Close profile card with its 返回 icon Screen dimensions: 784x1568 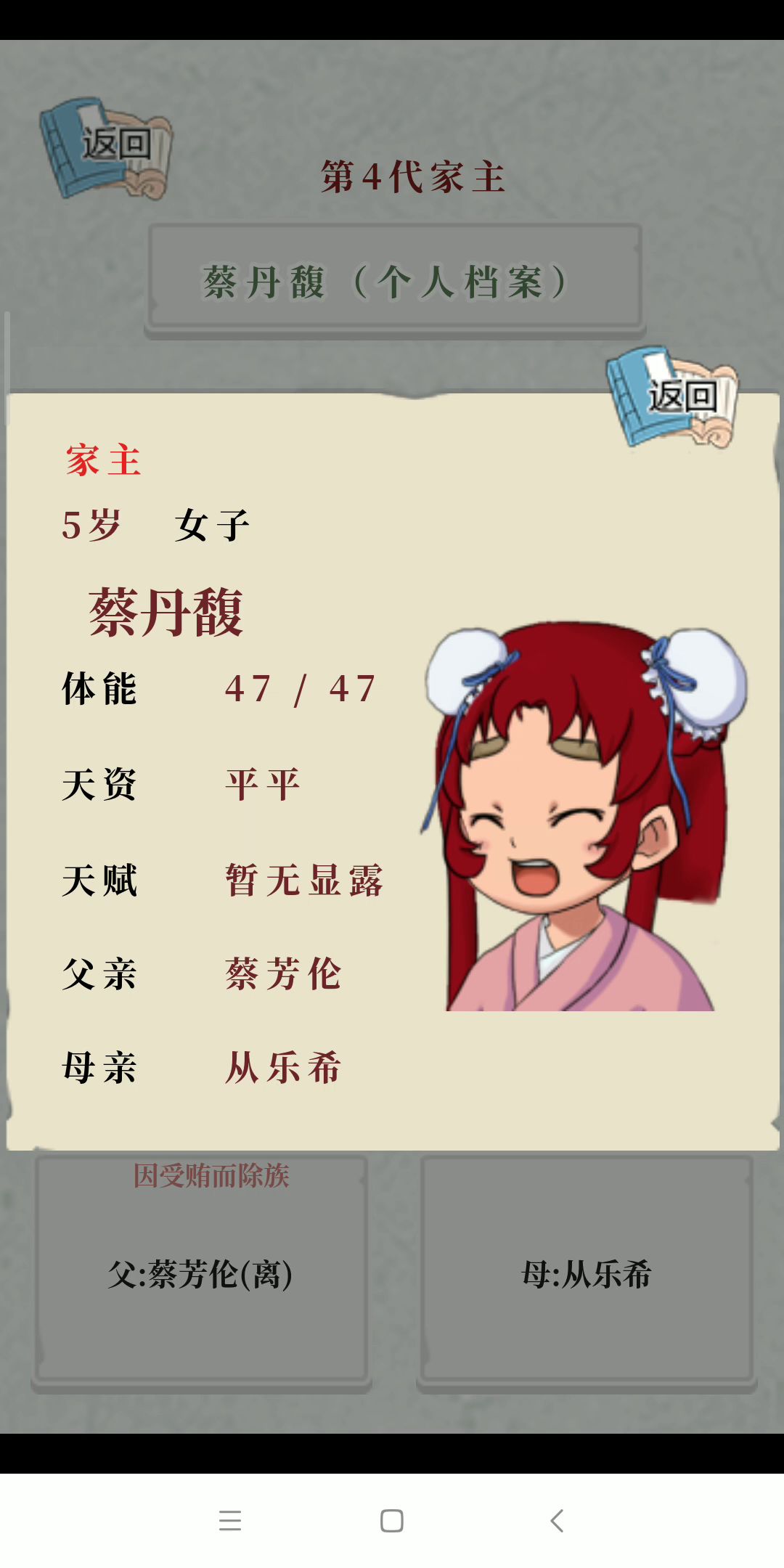point(673,398)
